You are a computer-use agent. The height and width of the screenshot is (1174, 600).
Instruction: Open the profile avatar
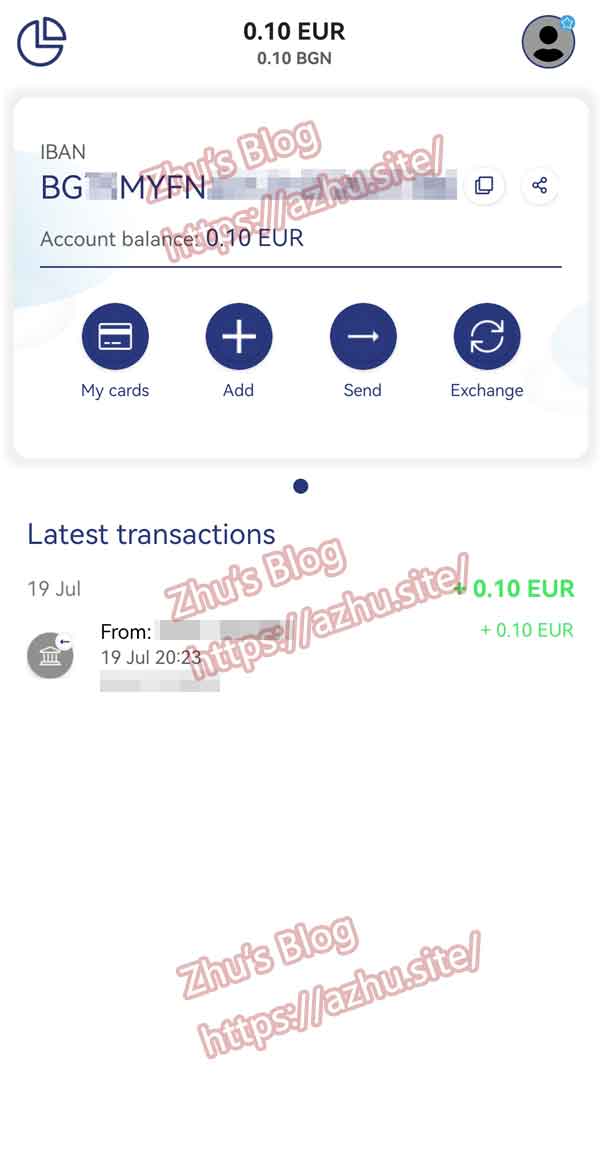[x=548, y=42]
